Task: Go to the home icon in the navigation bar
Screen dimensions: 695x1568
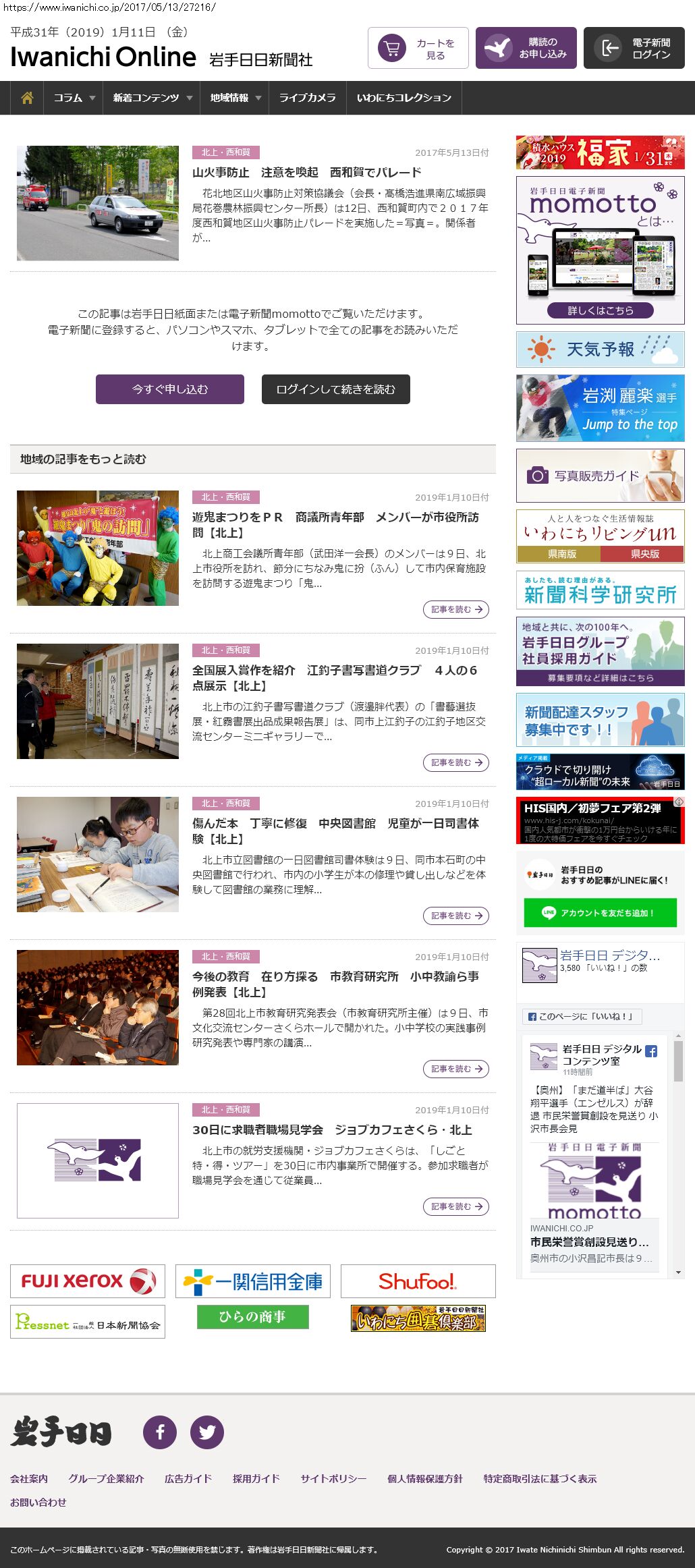Action: (x=27, y=98)
